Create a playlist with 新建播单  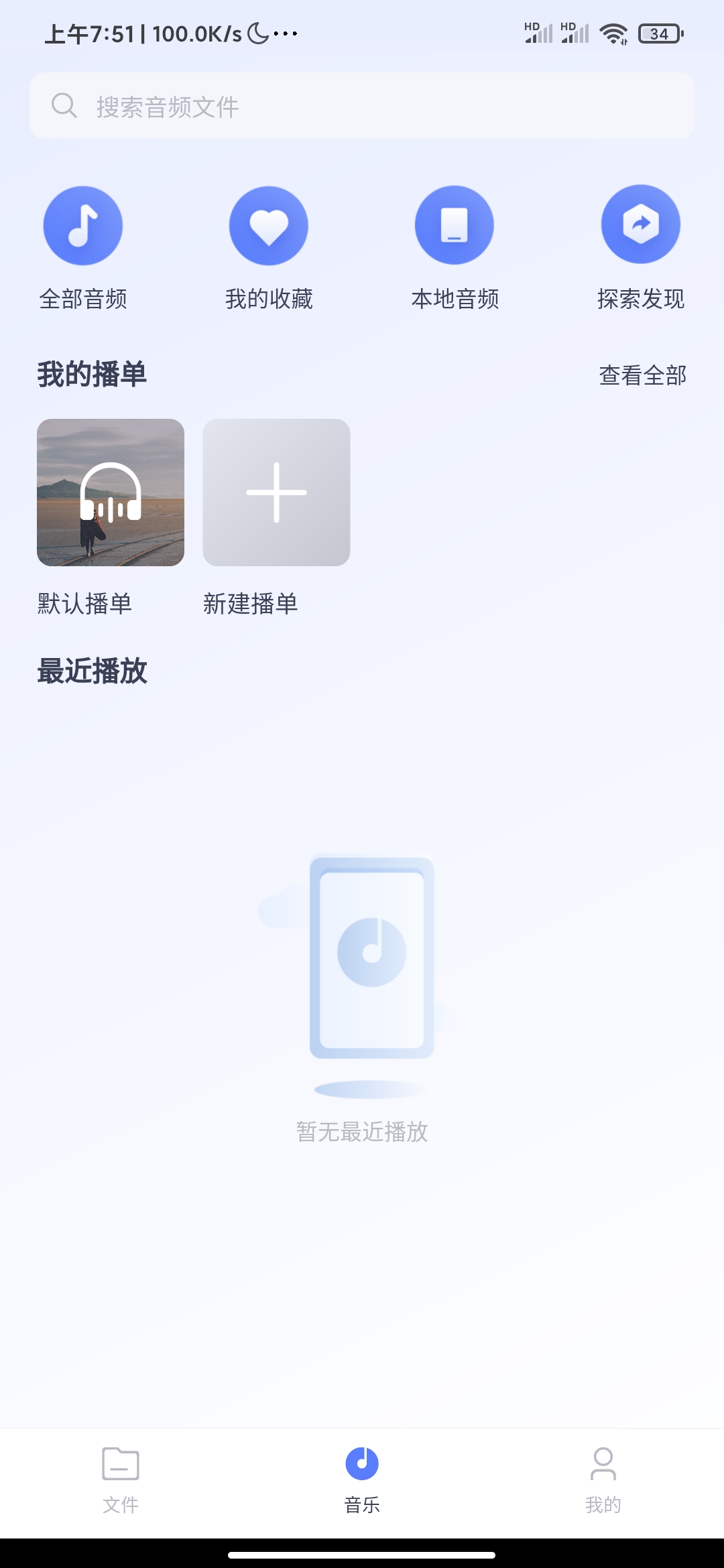276,493
